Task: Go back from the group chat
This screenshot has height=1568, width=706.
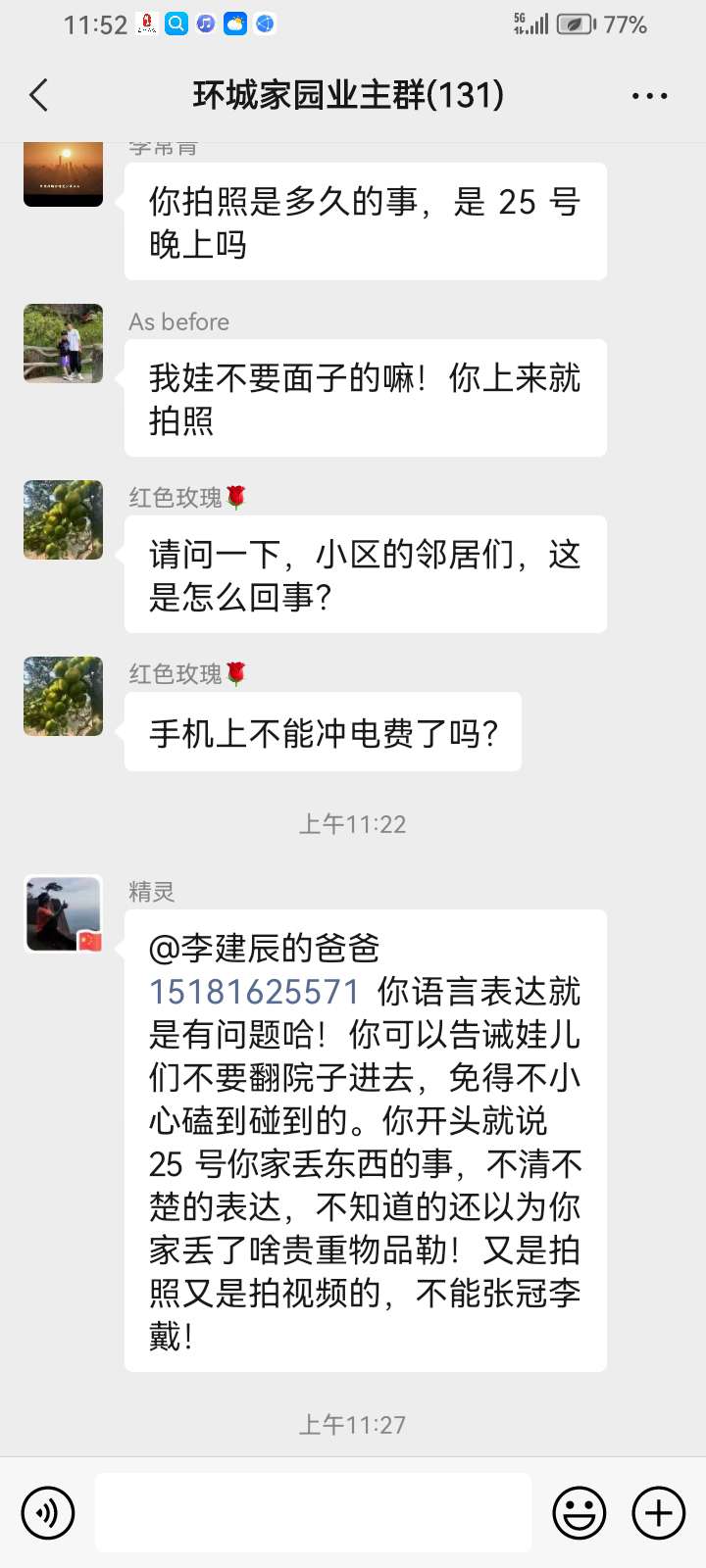Action: pos(39,95)
